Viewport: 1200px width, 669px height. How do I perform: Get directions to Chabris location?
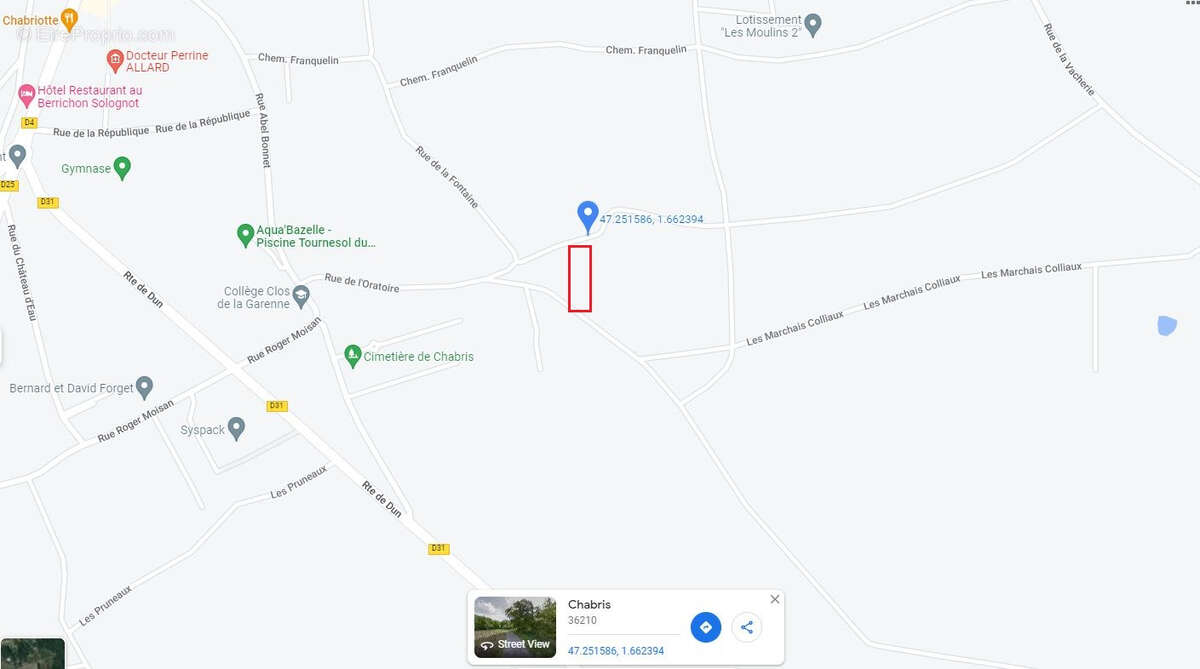[x=706, y=628]
